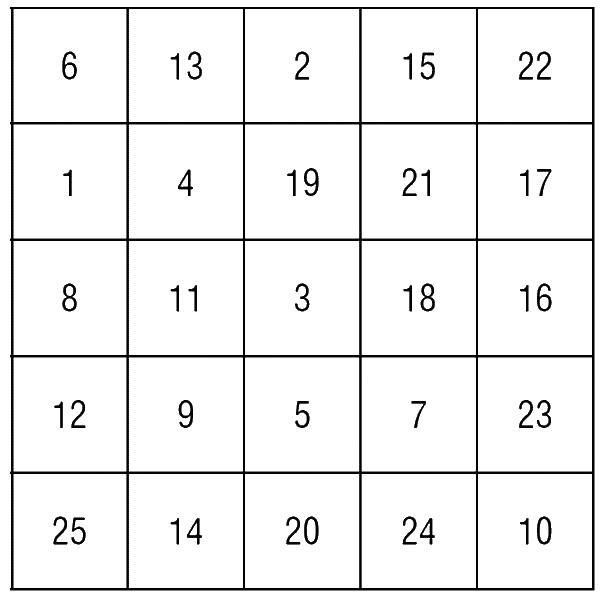The width and height of the screenshot is (600, 596).
Task: Tap the tile with 15
Action: tap(418, 67)
